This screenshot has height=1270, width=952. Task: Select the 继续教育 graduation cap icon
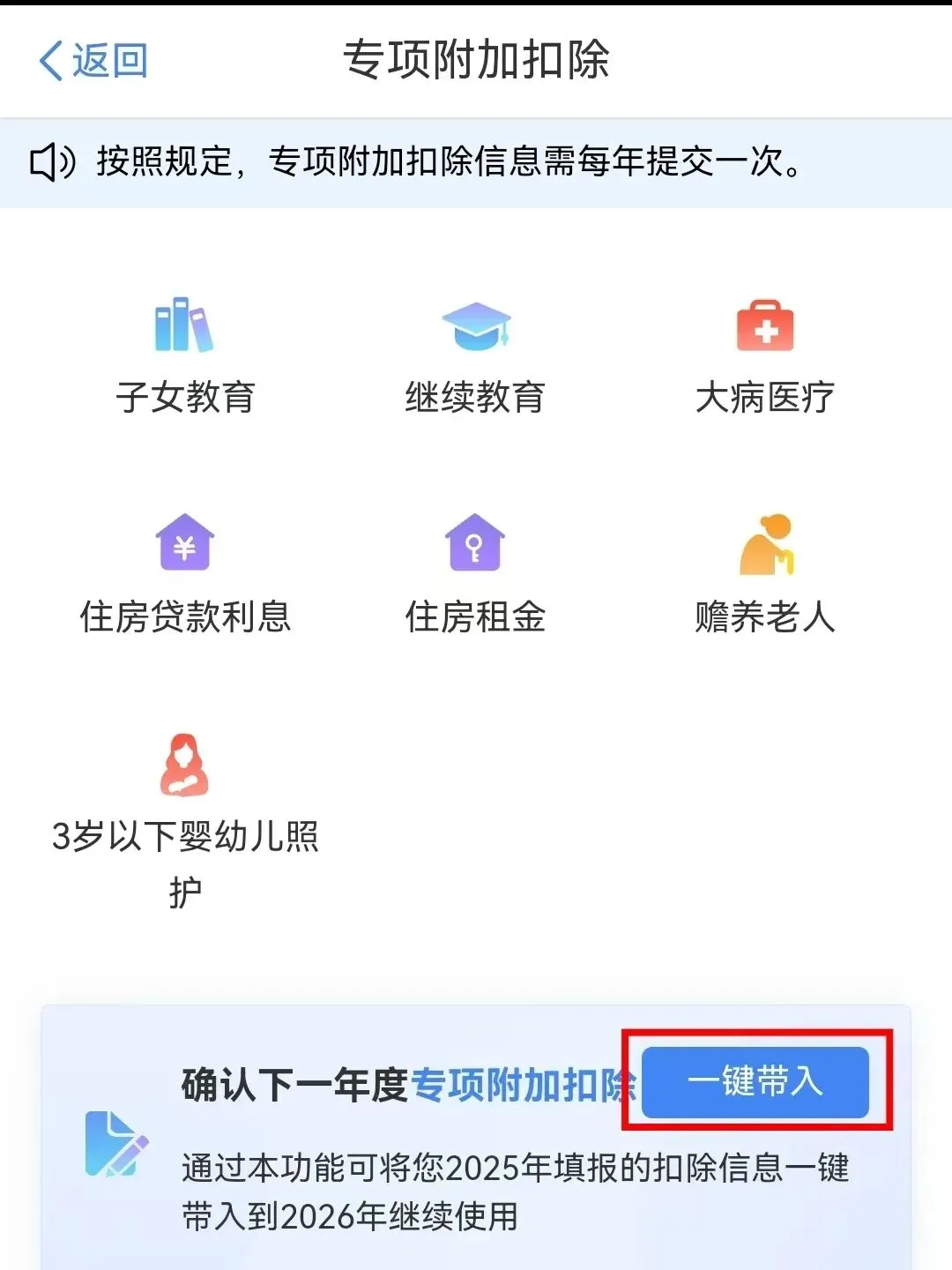476,326
